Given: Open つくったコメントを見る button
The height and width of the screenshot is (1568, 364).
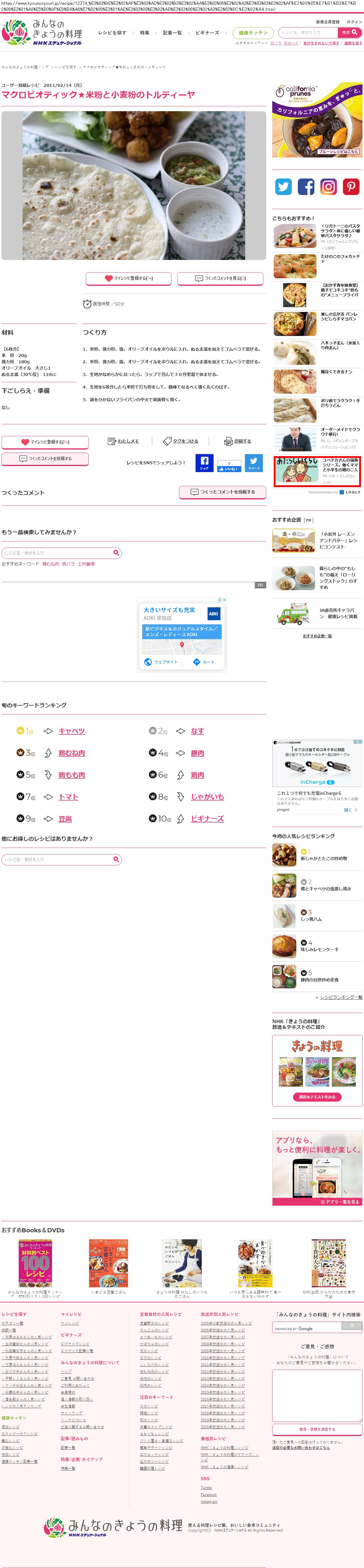Looking at the screenshot, I should pyautogui.click(x=220, y=278).
